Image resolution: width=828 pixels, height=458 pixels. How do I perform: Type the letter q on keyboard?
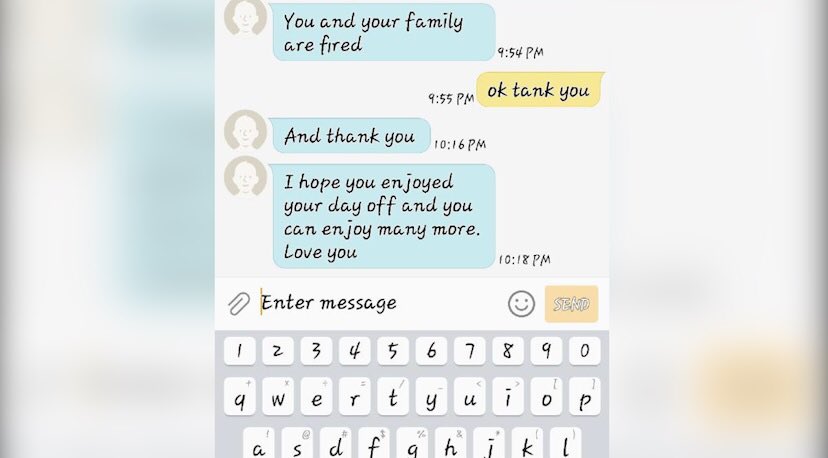[239, 396]
